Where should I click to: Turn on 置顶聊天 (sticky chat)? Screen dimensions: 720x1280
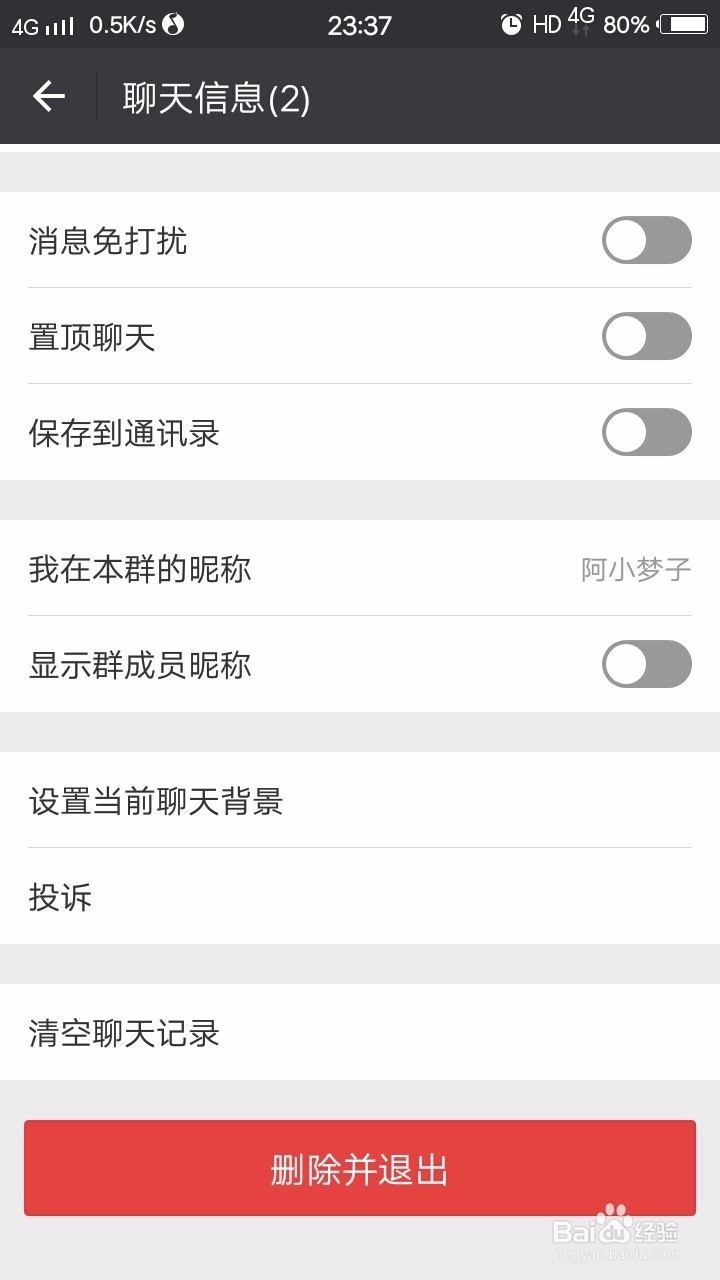click(x=646, y=337)
